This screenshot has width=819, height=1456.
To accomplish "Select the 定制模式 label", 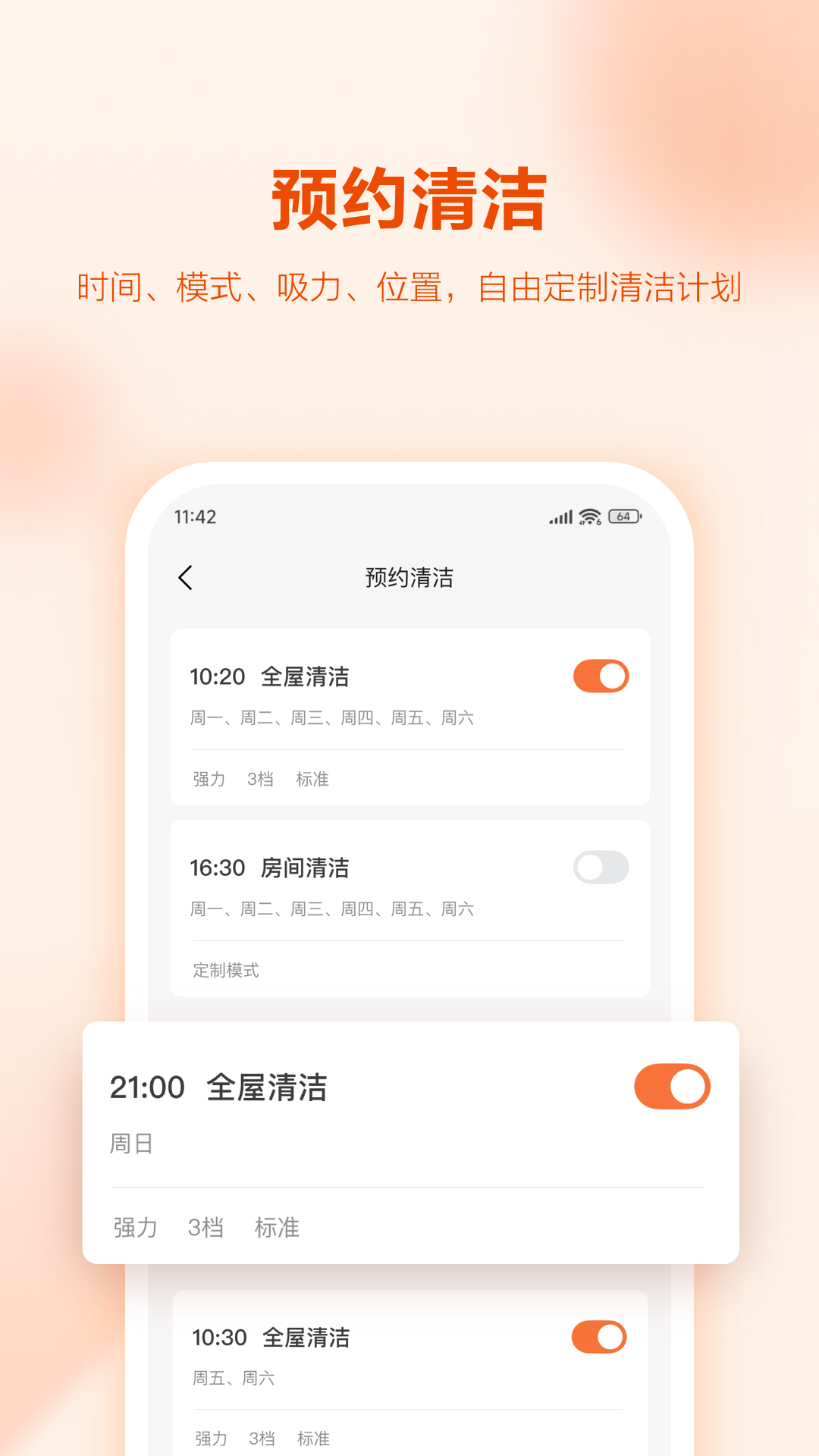I will click(224, 970).
